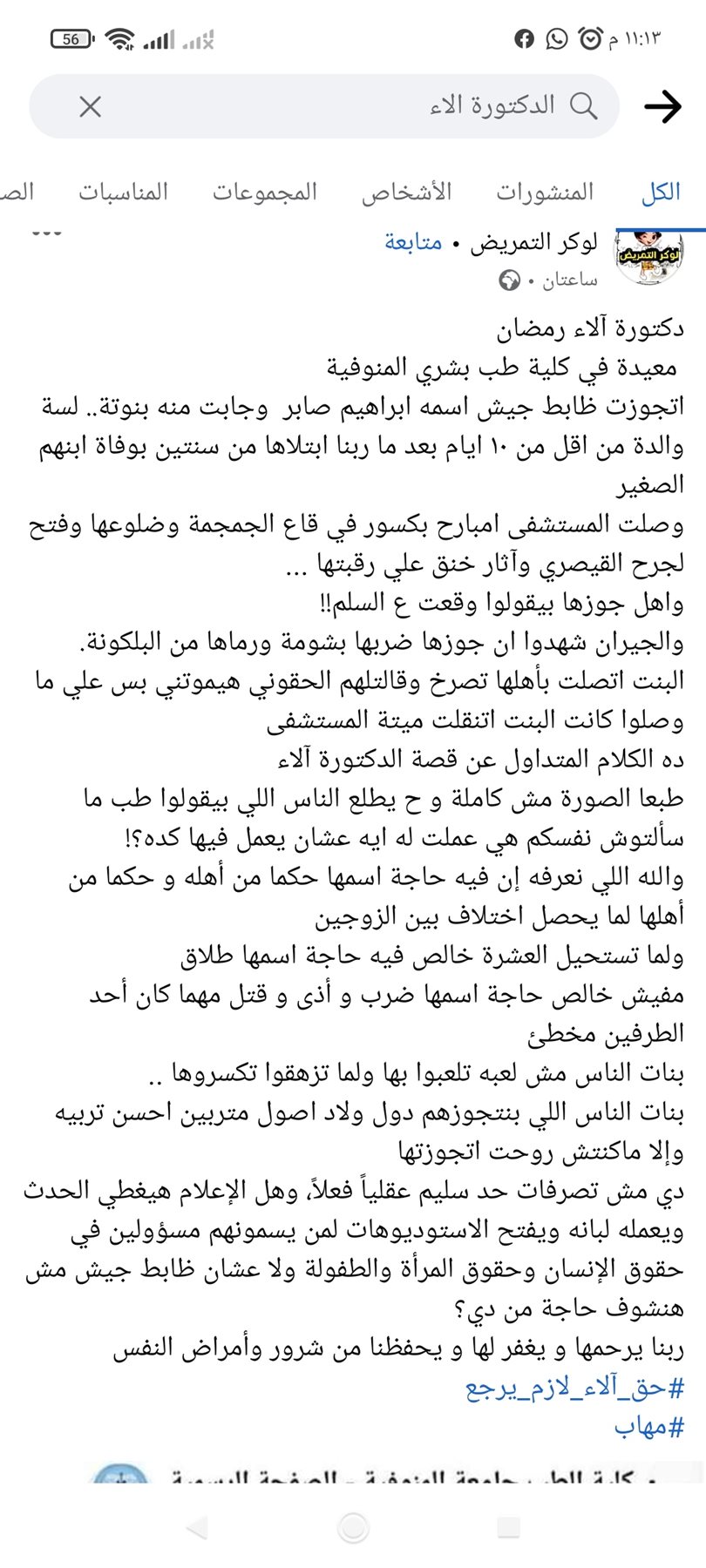This screenshot has width=706, height=1568.
Task: Switch to the الكل tab
Action: [x=660, y=193]
